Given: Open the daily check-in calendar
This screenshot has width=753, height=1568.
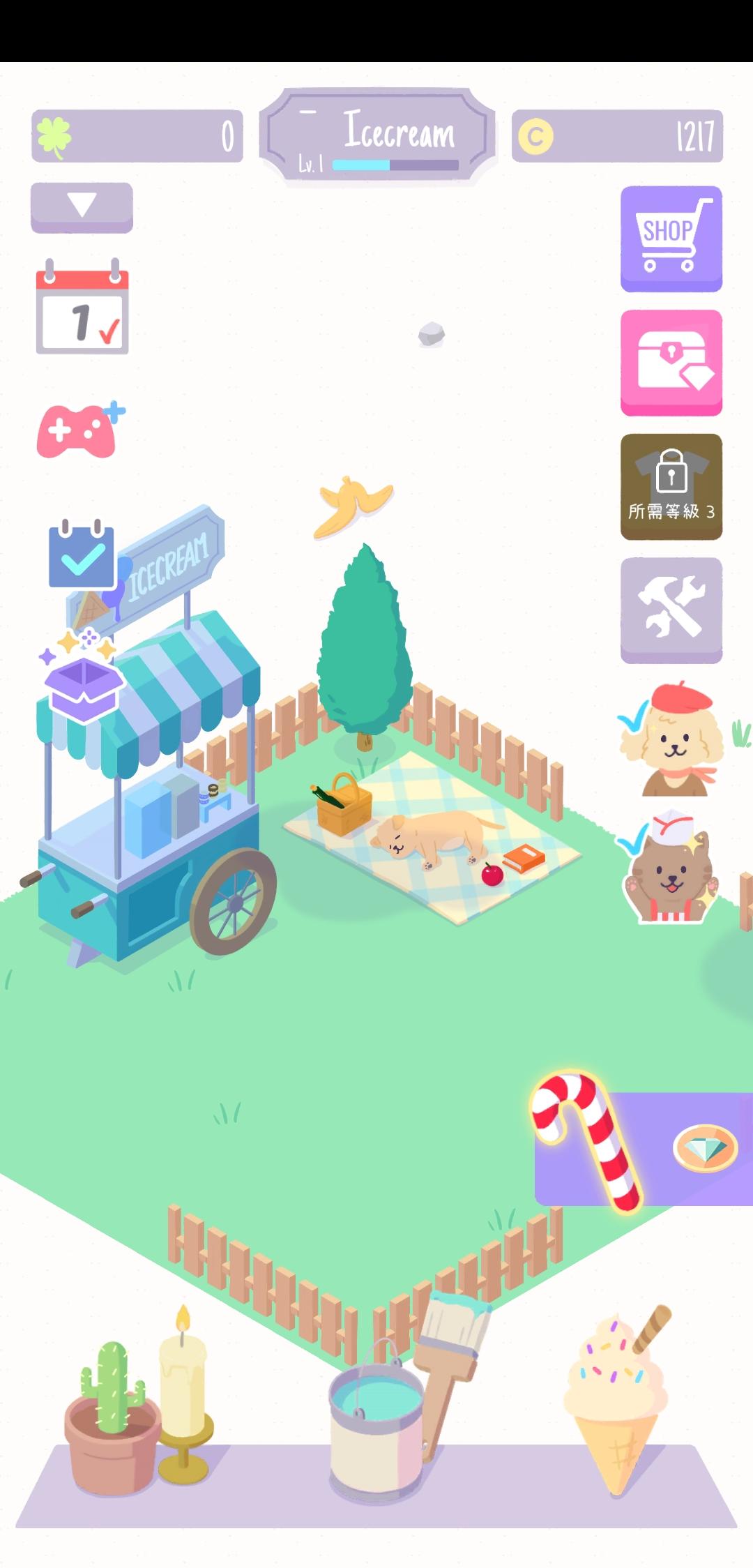Looking at the screenshot, I should pos(82,310).
